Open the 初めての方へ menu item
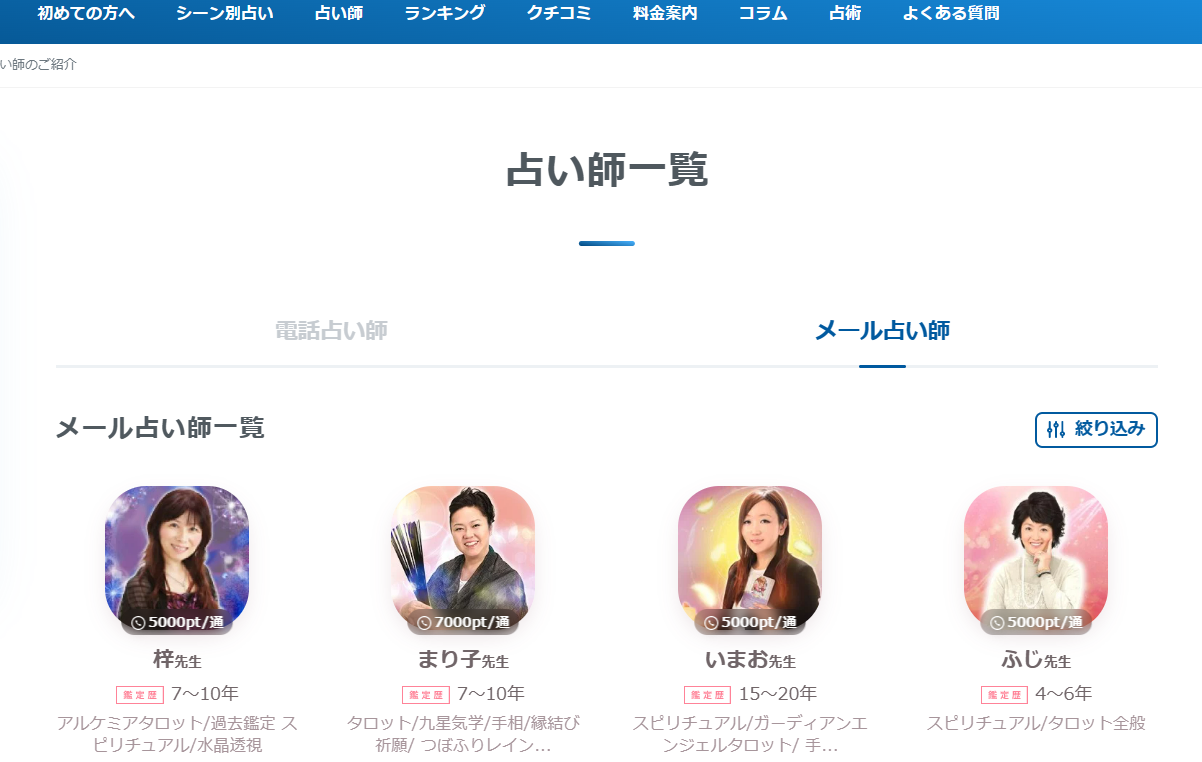This screenshot has width=1202, height=762. tap(86, 14)
